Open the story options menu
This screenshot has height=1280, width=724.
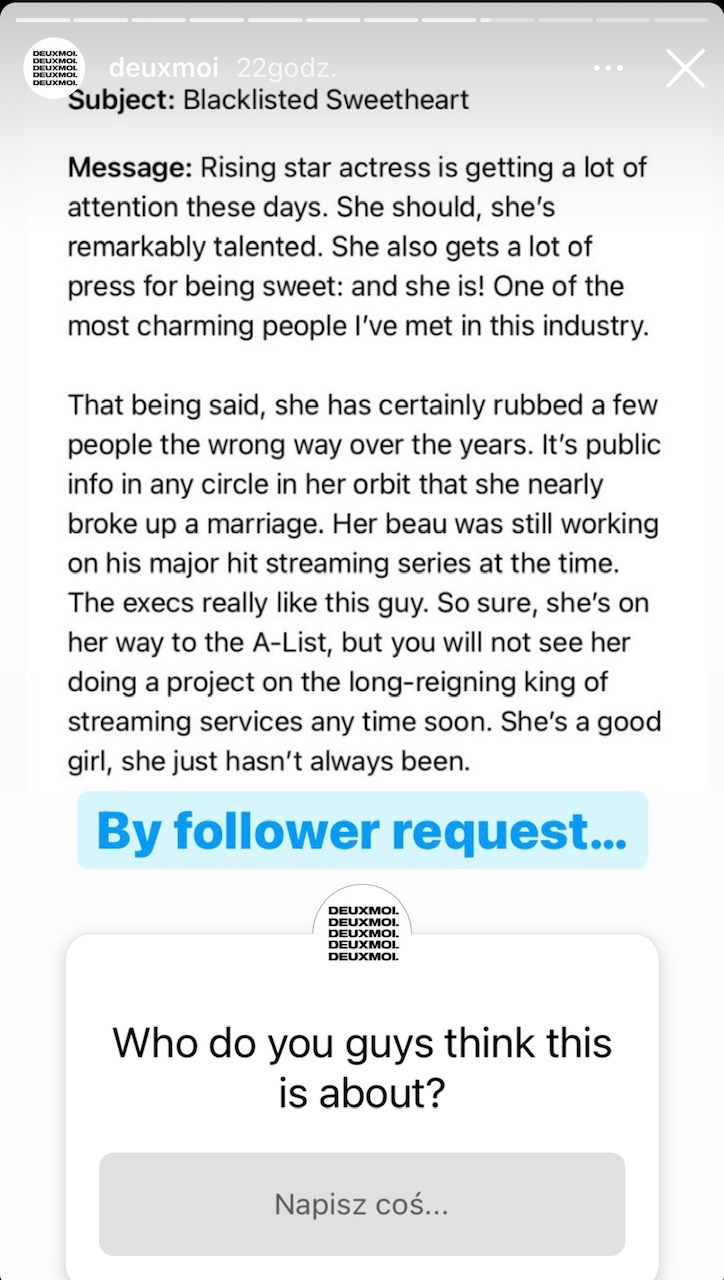608,68
